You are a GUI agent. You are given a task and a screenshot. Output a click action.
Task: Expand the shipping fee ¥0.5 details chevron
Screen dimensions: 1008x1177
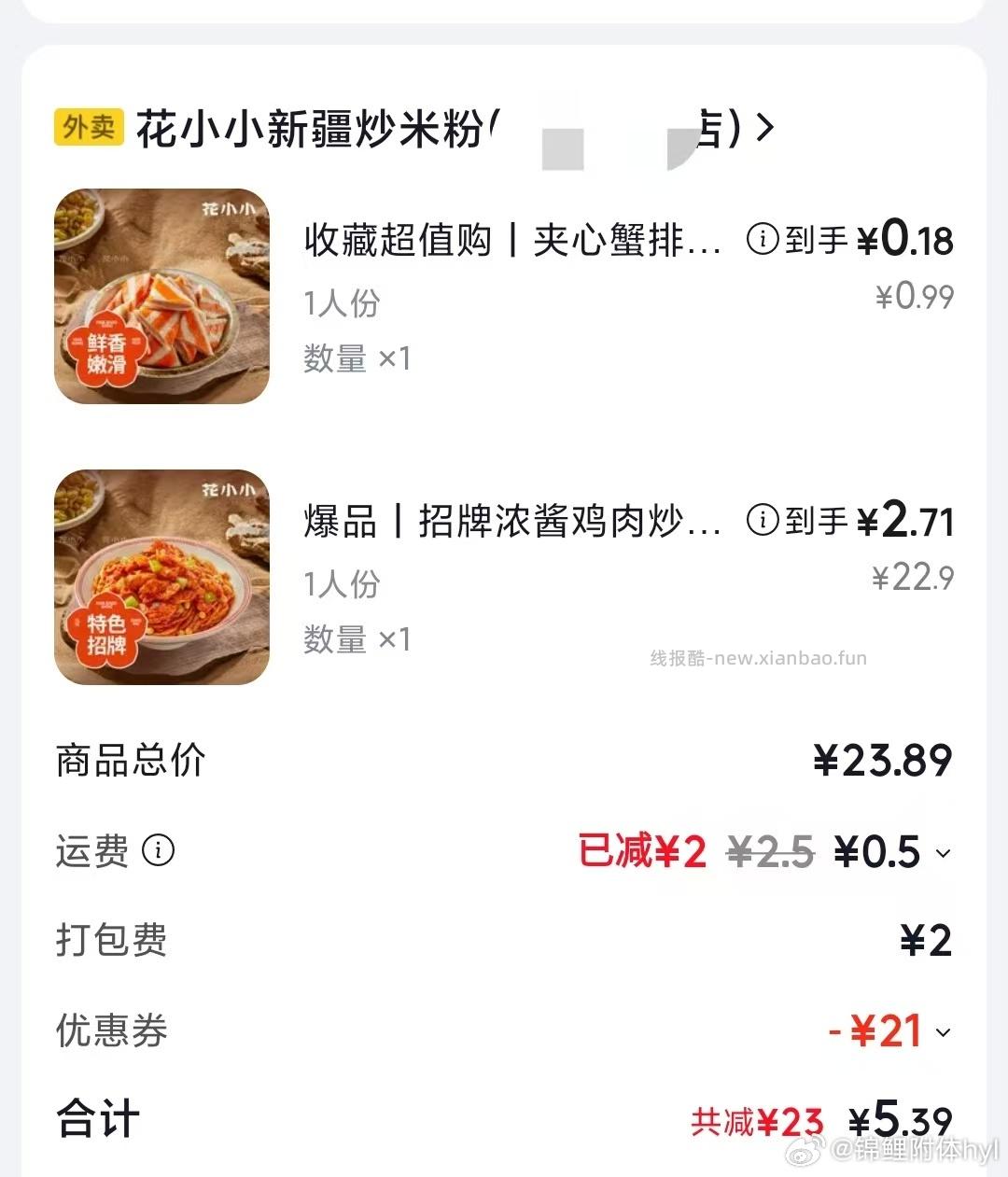[945, 852]
